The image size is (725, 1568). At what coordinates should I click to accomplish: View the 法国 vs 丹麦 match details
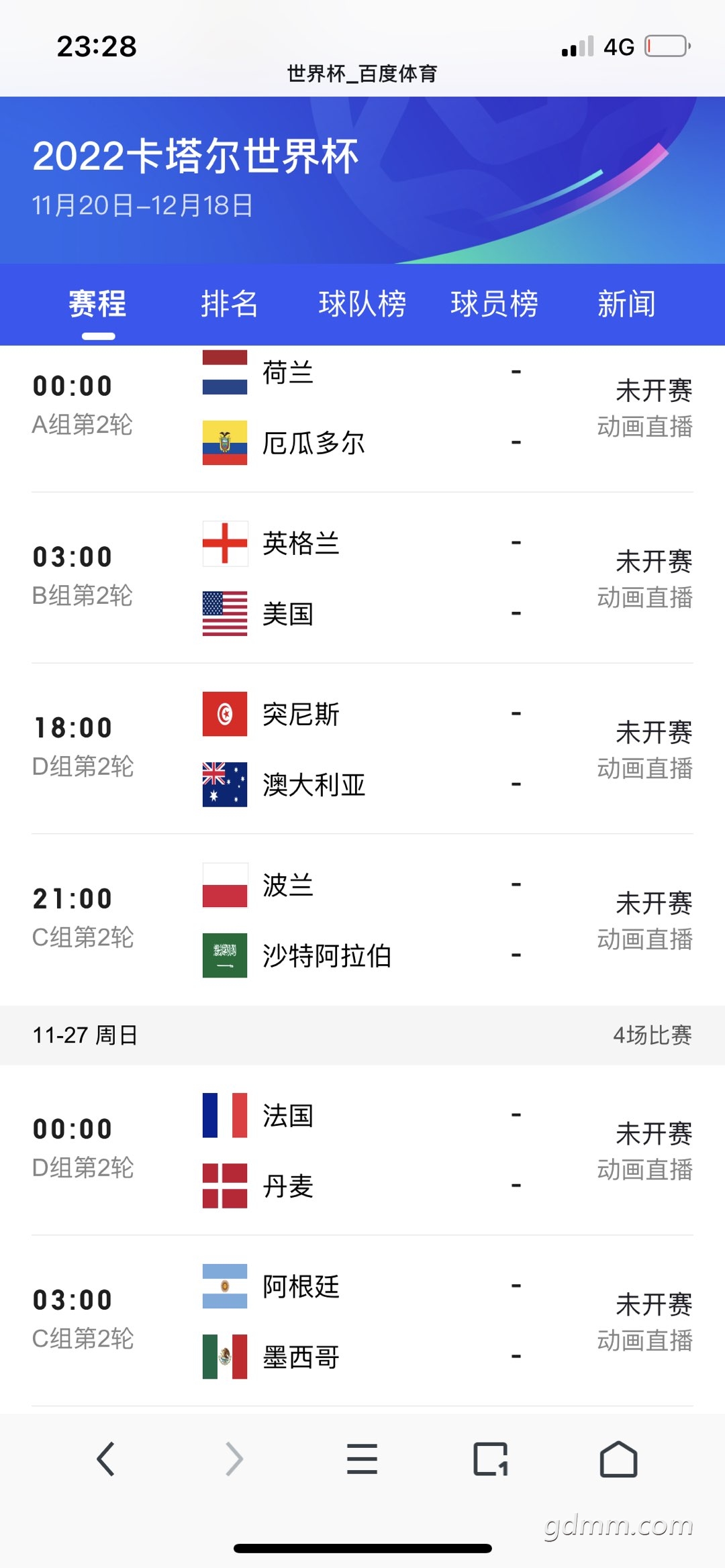click(362, 1151)
